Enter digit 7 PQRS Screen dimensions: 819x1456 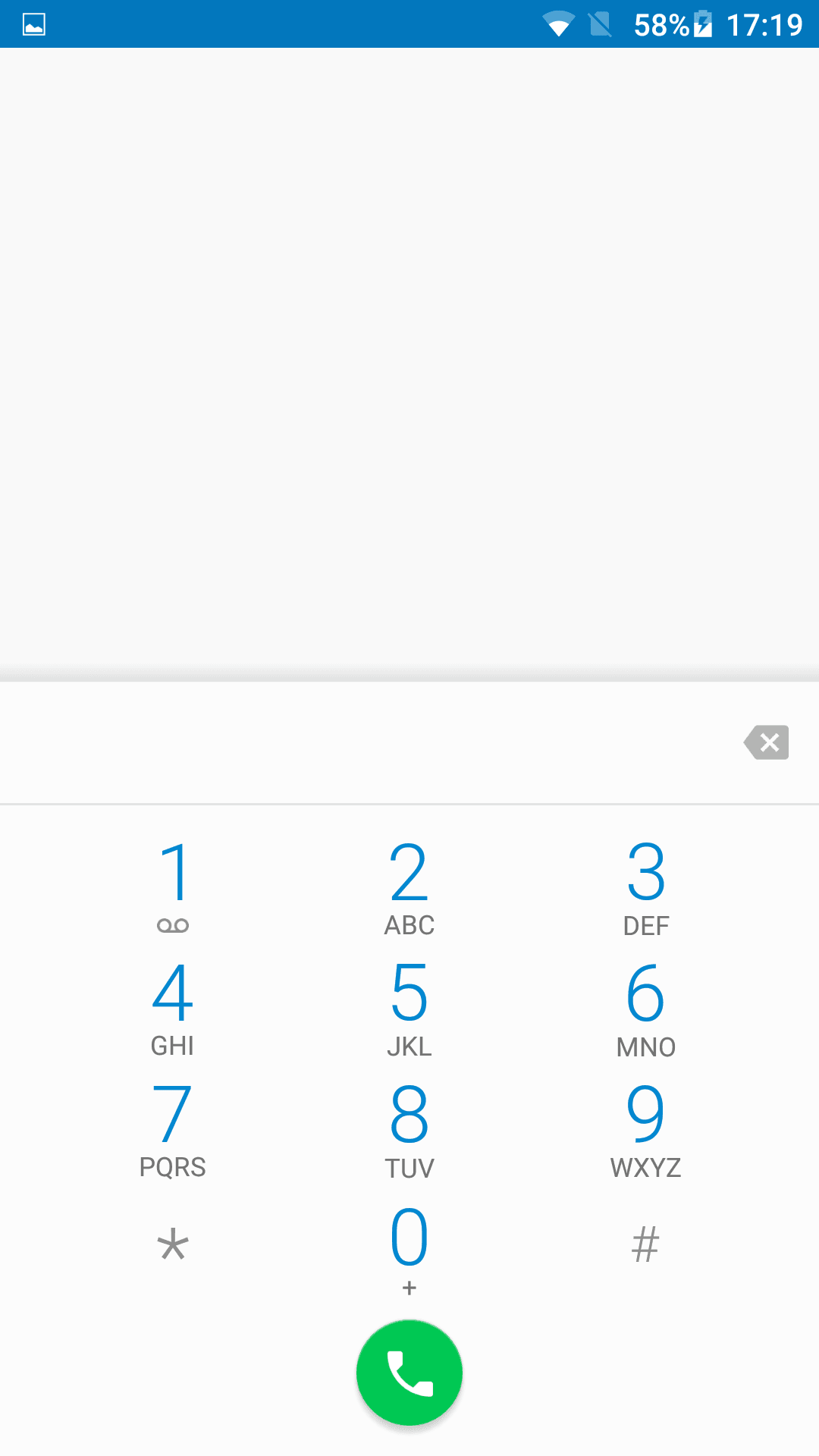173,1127
